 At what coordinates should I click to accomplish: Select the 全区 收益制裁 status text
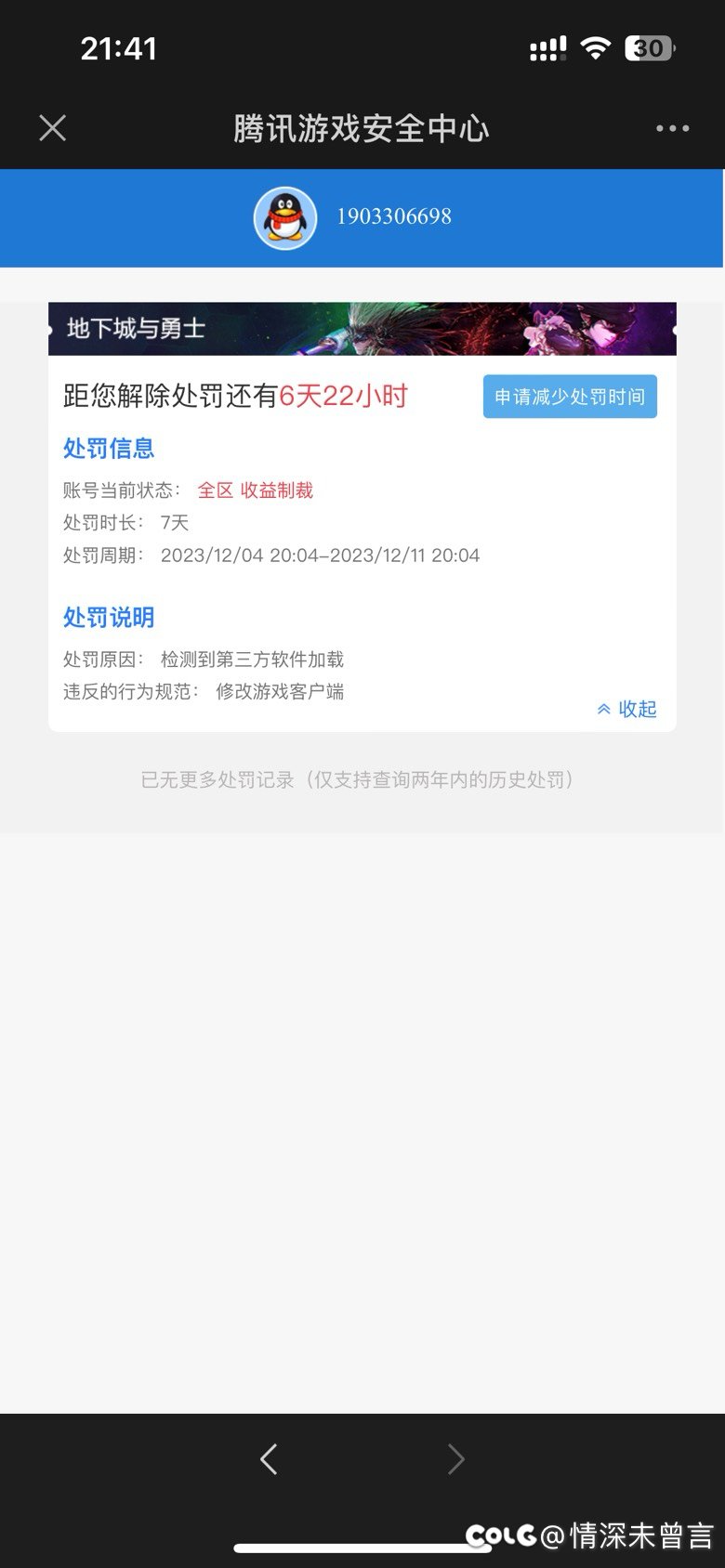pyautogui.click(x=256, y=490)
